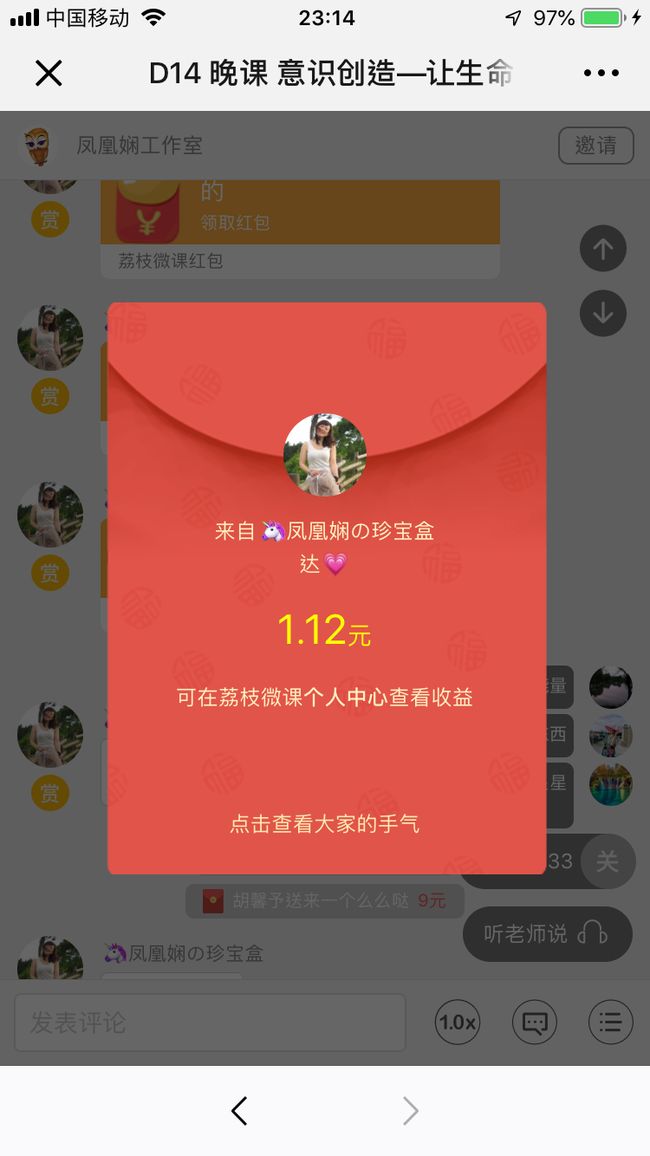Image resolution: width=650 pixels, height=1156 pixels.
Task: Jump to bottom with the down arrow
Action: click(603, 313)
